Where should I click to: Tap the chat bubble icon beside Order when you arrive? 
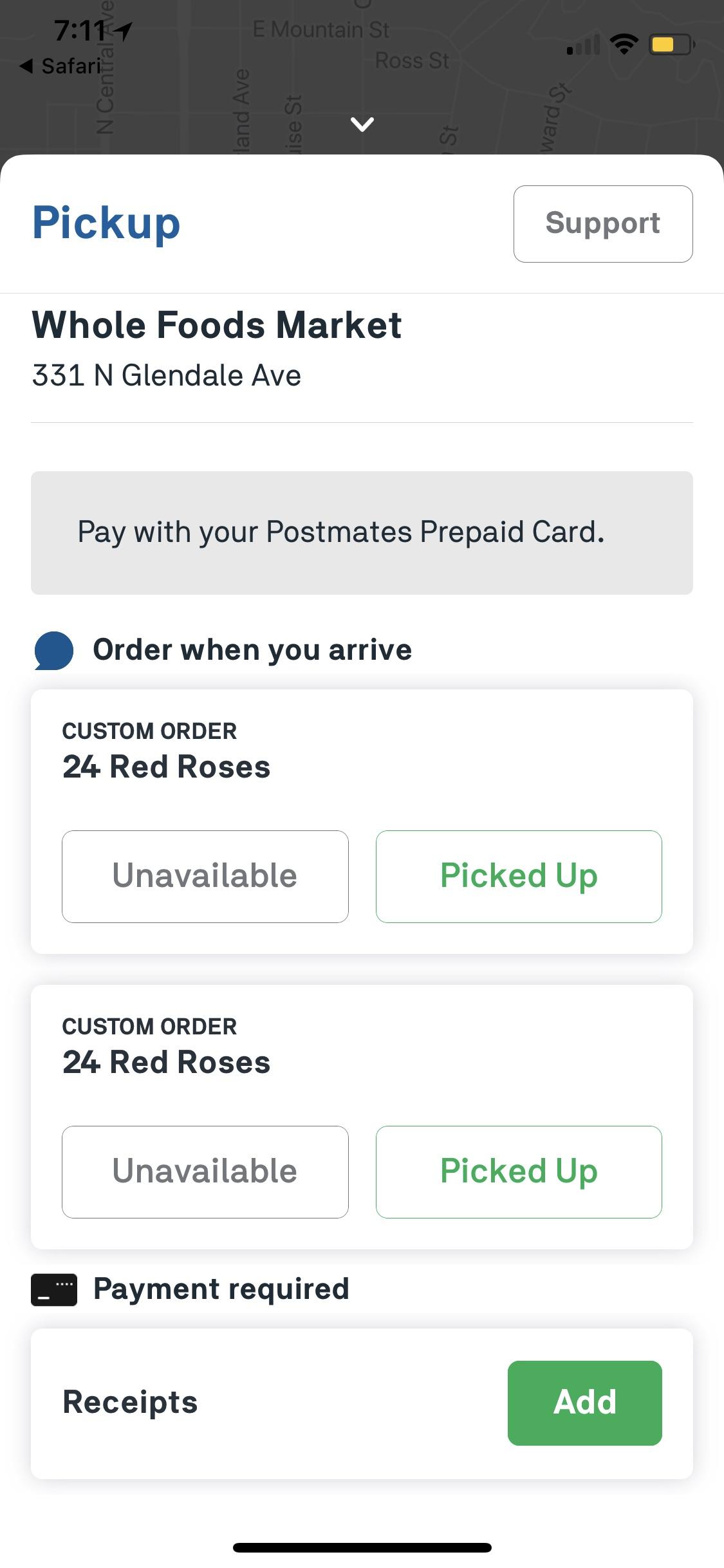tap(55, 650)
